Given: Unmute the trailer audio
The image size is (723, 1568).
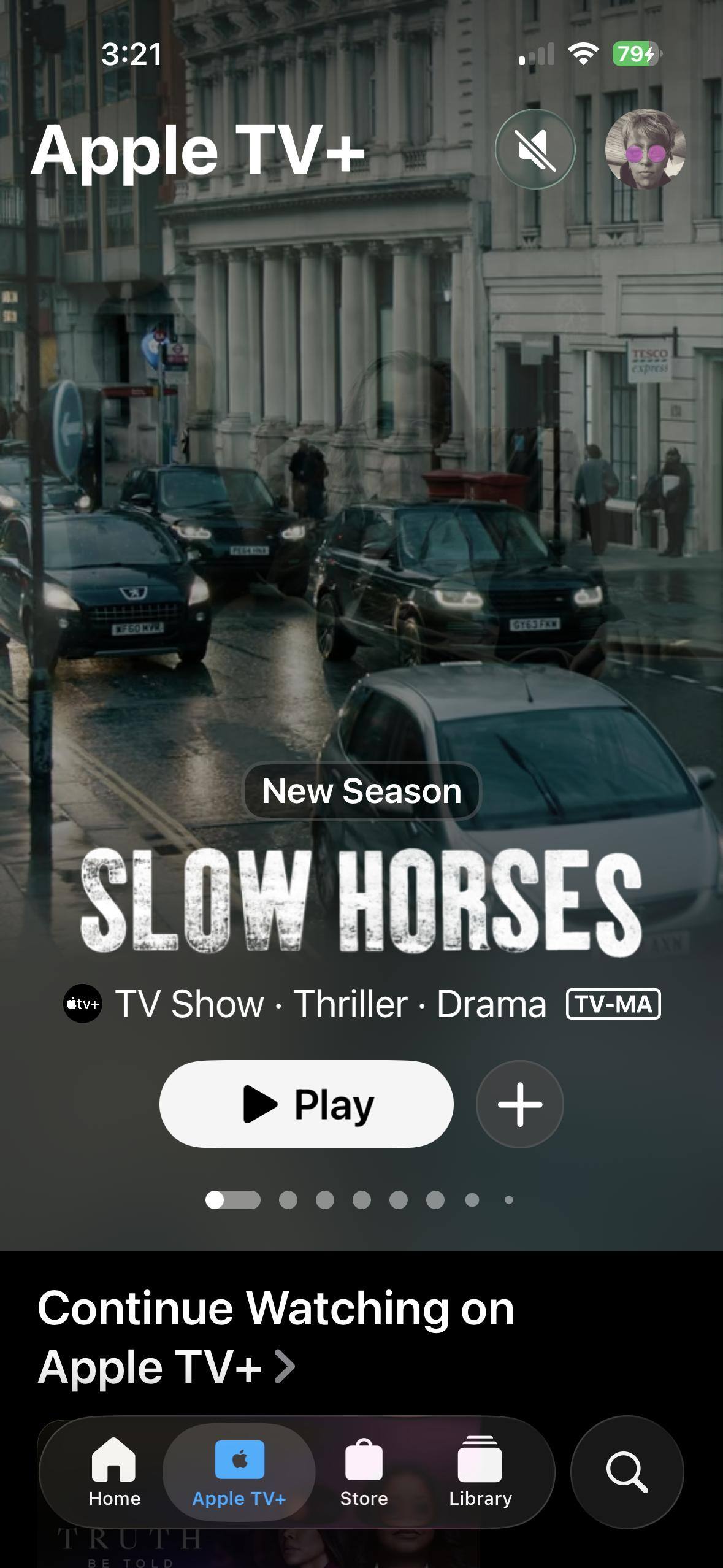Looking at the screenshot, I should pos(535,149).
